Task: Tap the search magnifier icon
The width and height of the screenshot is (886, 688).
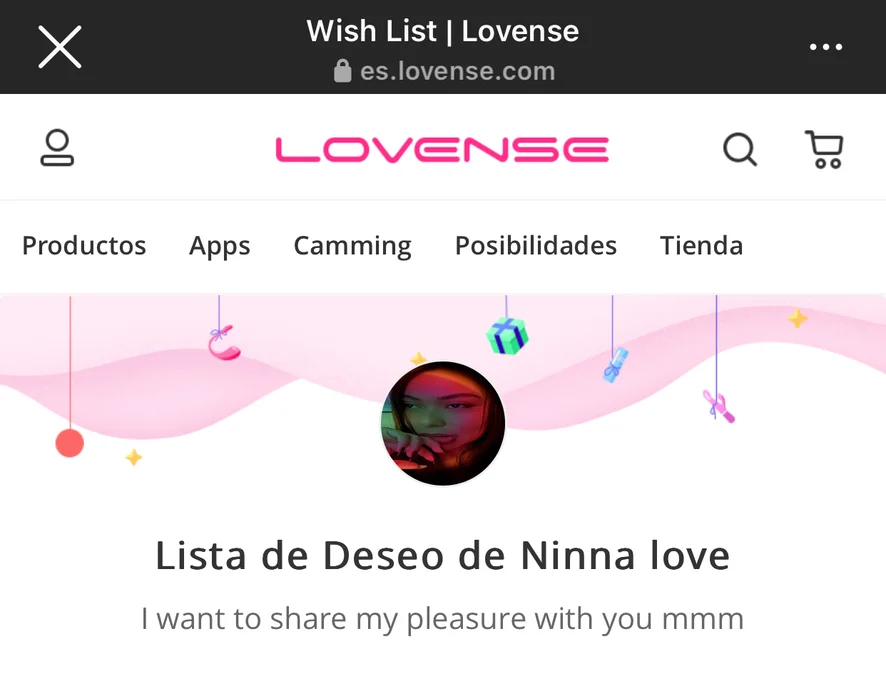Action: pos(739,150)
